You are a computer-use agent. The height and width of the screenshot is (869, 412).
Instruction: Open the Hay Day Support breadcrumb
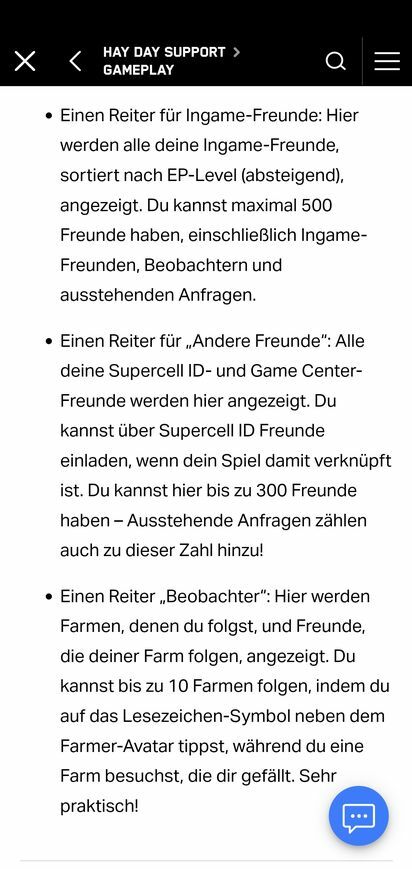(x=164, y=53)
